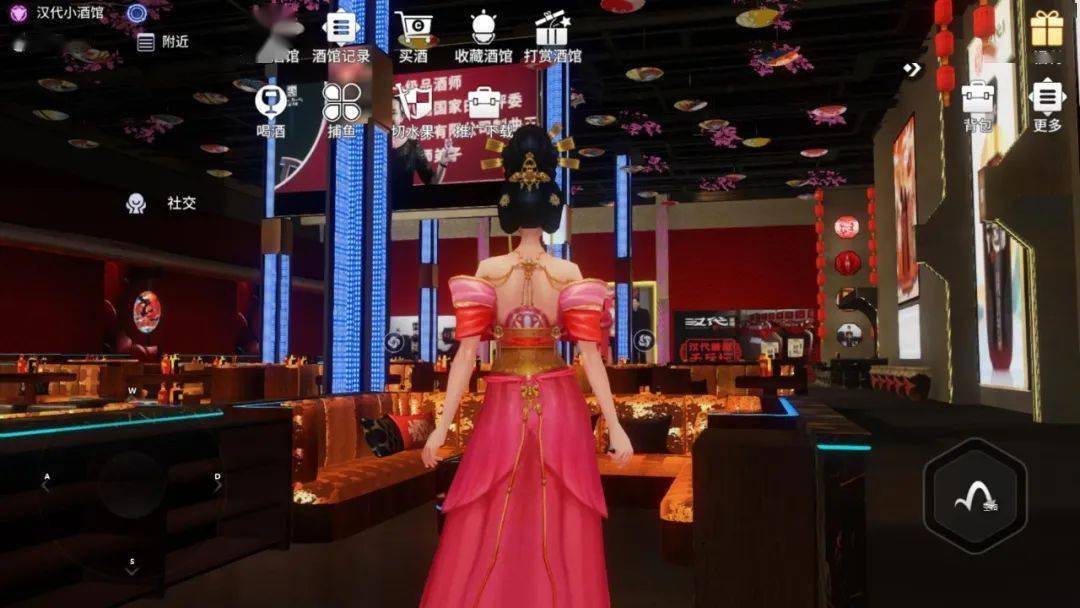Viewport: 1080px width, 608px height.
Task: Tap purple icon beside 汉代小酒馆
Action: pyautogui.click(x=18, y=13)
